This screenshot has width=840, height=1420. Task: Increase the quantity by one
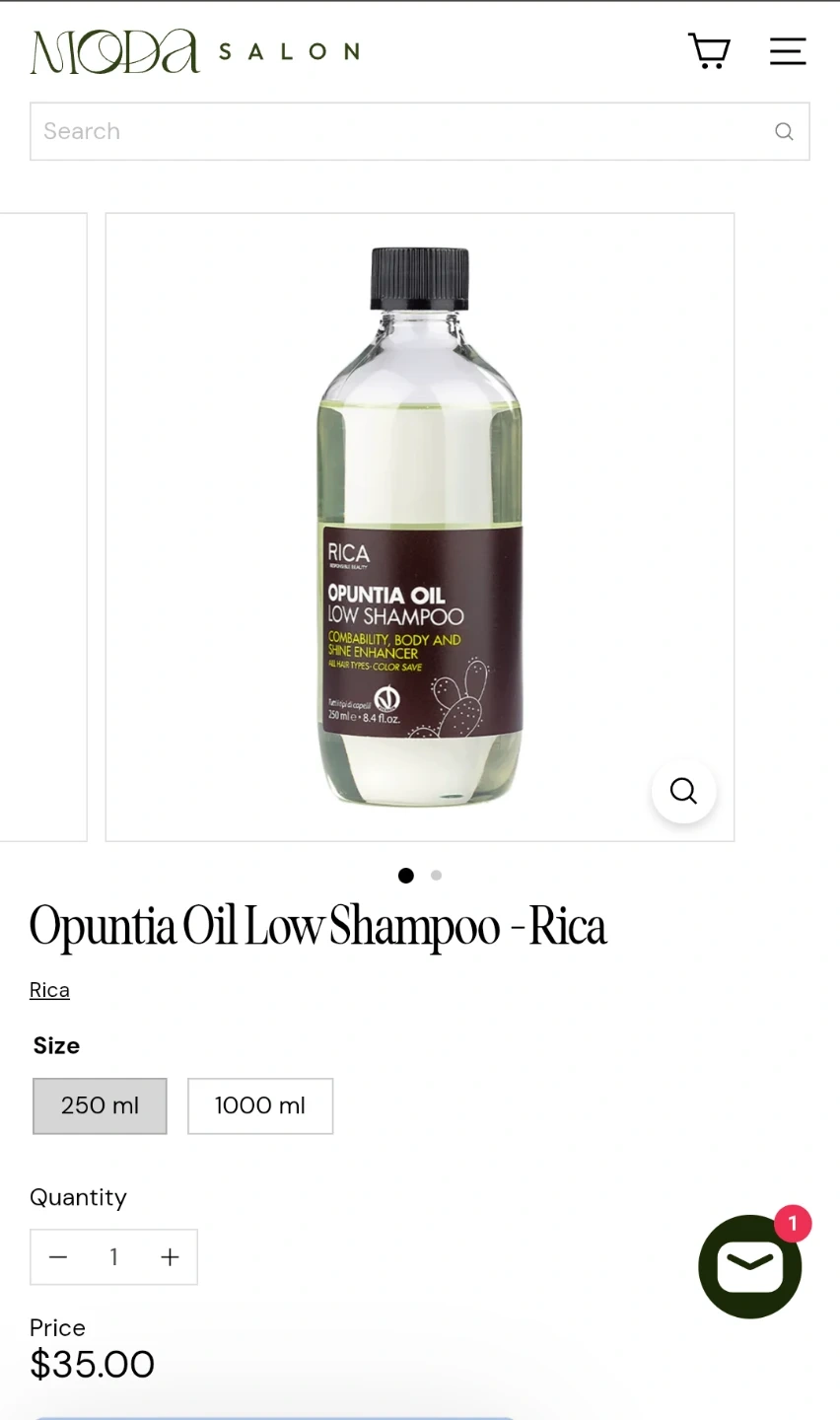pos(170,1257)
